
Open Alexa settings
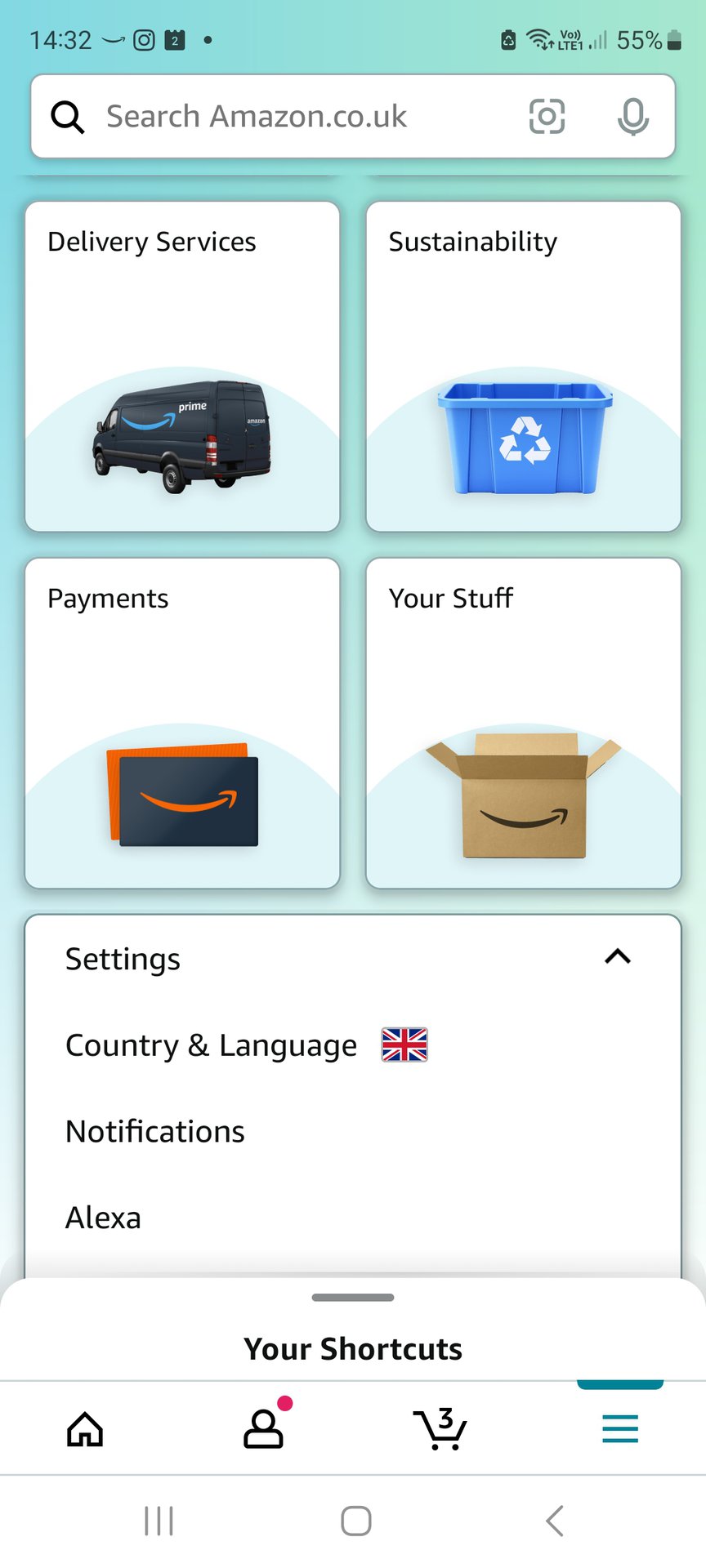click(x=103, y=1218)
